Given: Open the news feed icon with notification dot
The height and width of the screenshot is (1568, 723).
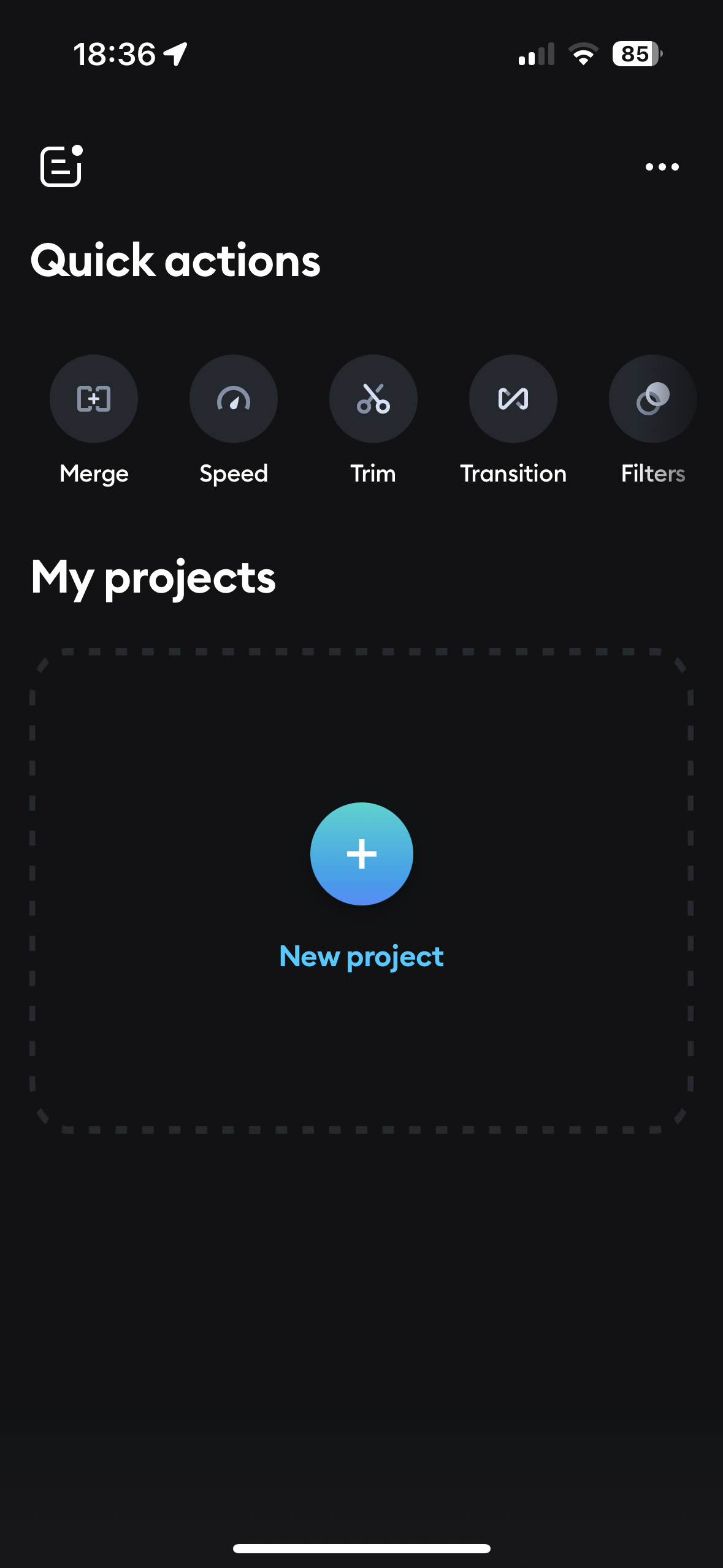Looking at the screenshot, I should (x=61, y=166).
